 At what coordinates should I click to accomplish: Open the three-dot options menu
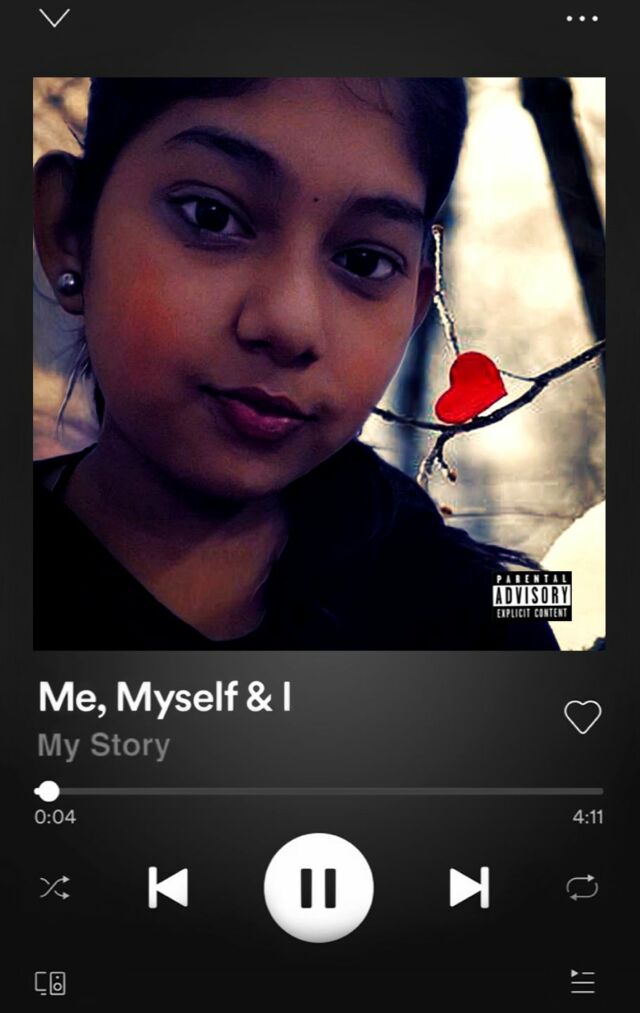pyautogui.click(x=582, y=18)
